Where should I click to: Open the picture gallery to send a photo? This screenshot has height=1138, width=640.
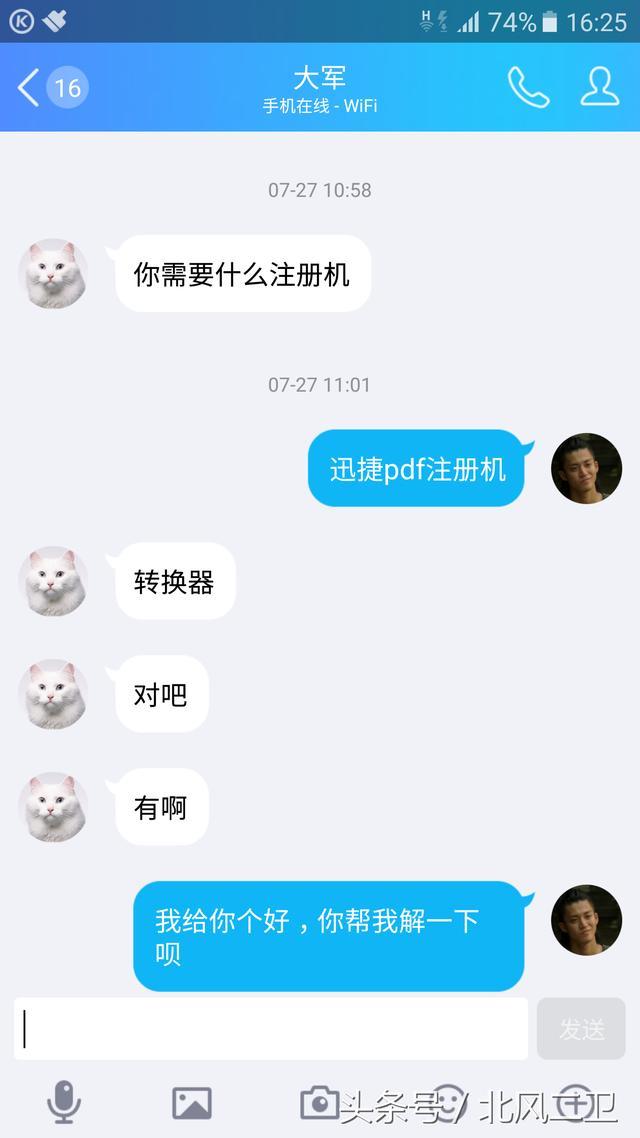pyautogui.click(x=192, y=1102)
